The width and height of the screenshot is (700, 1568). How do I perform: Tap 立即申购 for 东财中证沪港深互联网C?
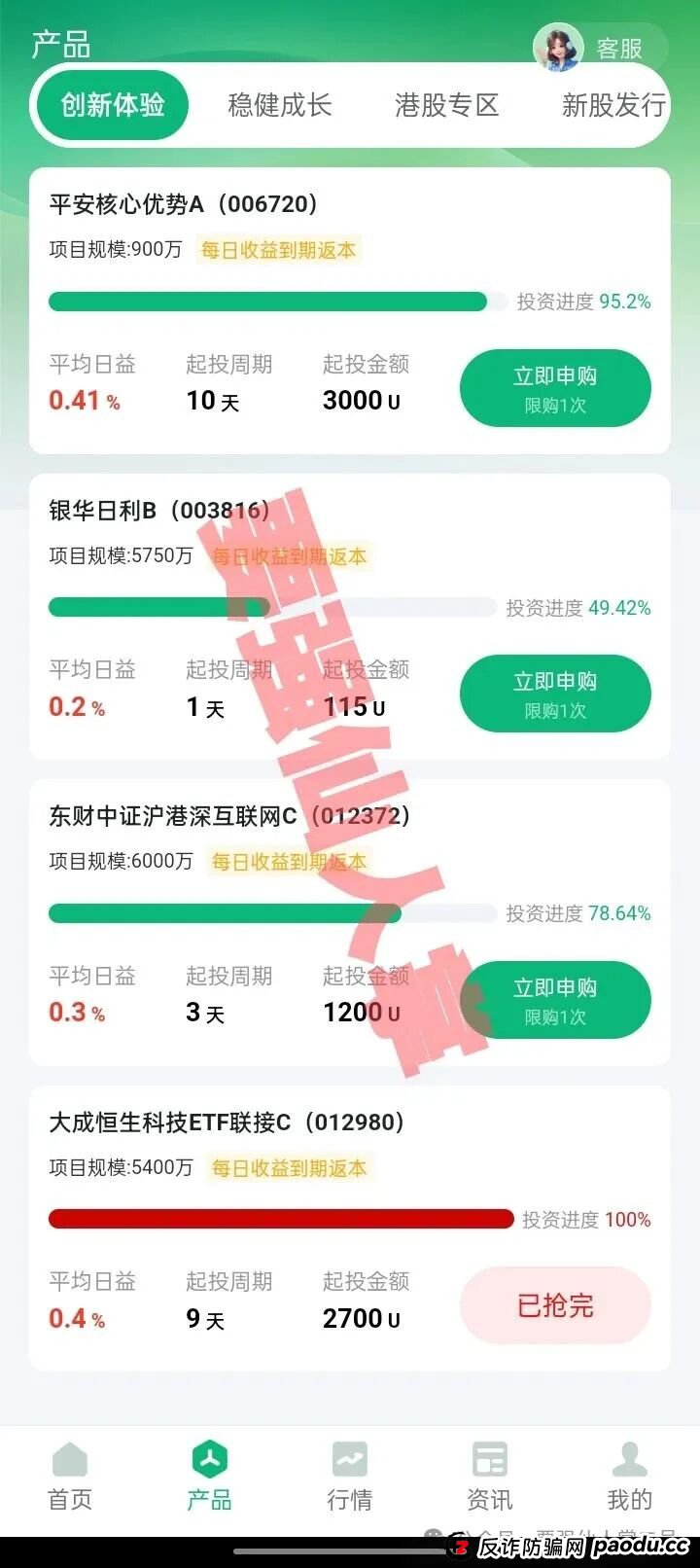554,1000
